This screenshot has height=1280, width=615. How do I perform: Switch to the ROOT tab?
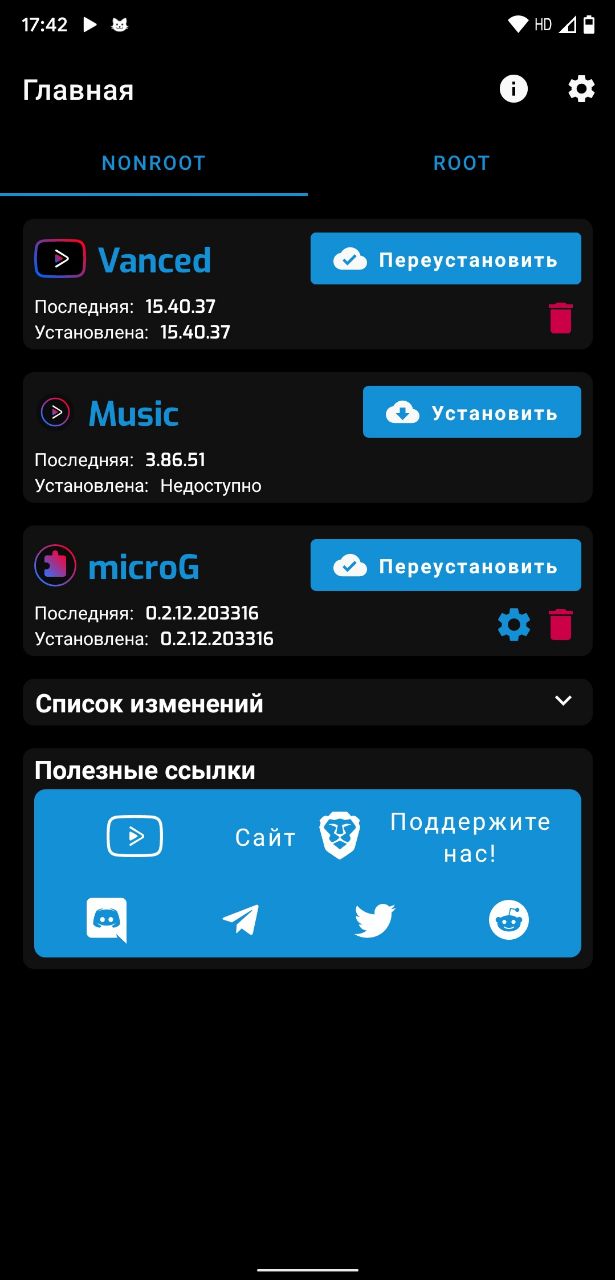click(461, 163)
